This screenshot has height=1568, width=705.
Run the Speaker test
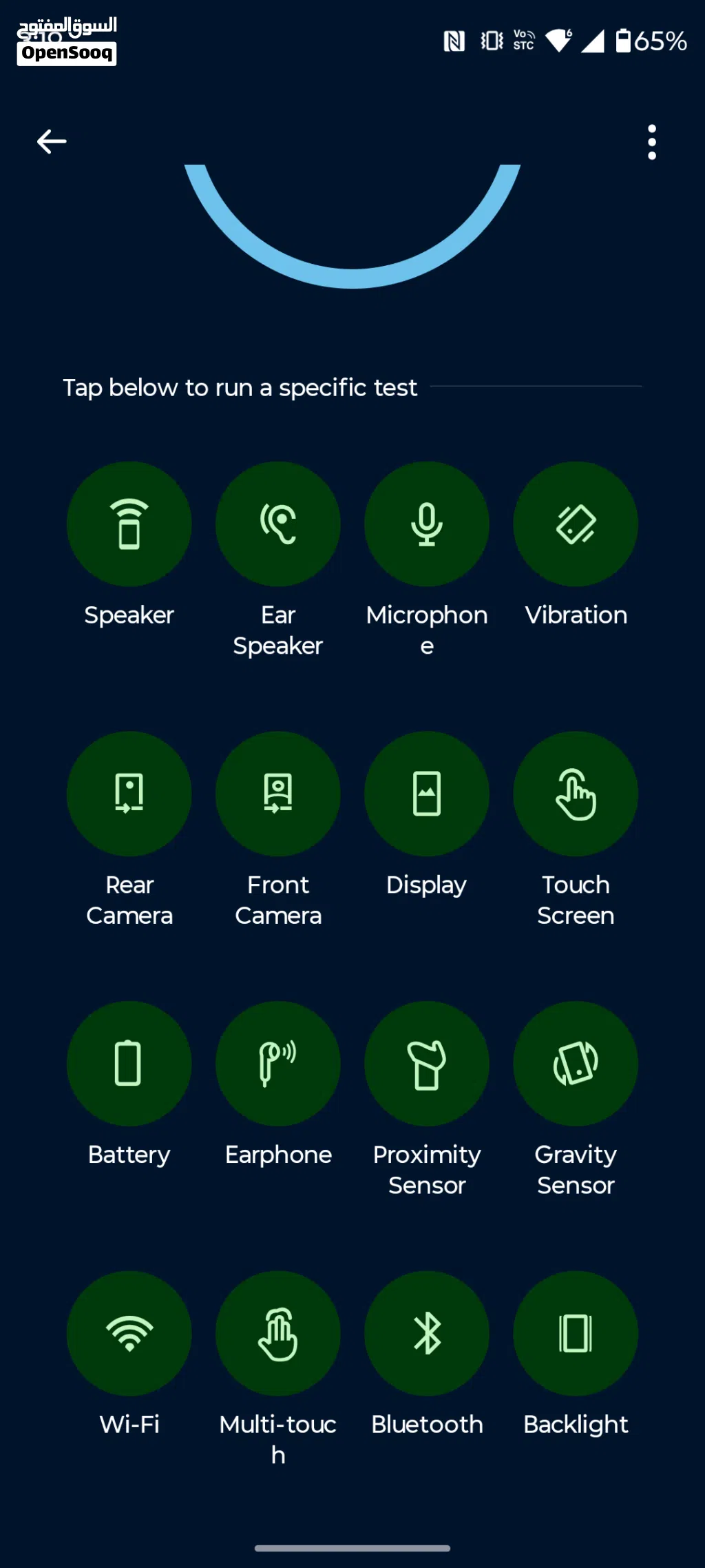[129, 524]
